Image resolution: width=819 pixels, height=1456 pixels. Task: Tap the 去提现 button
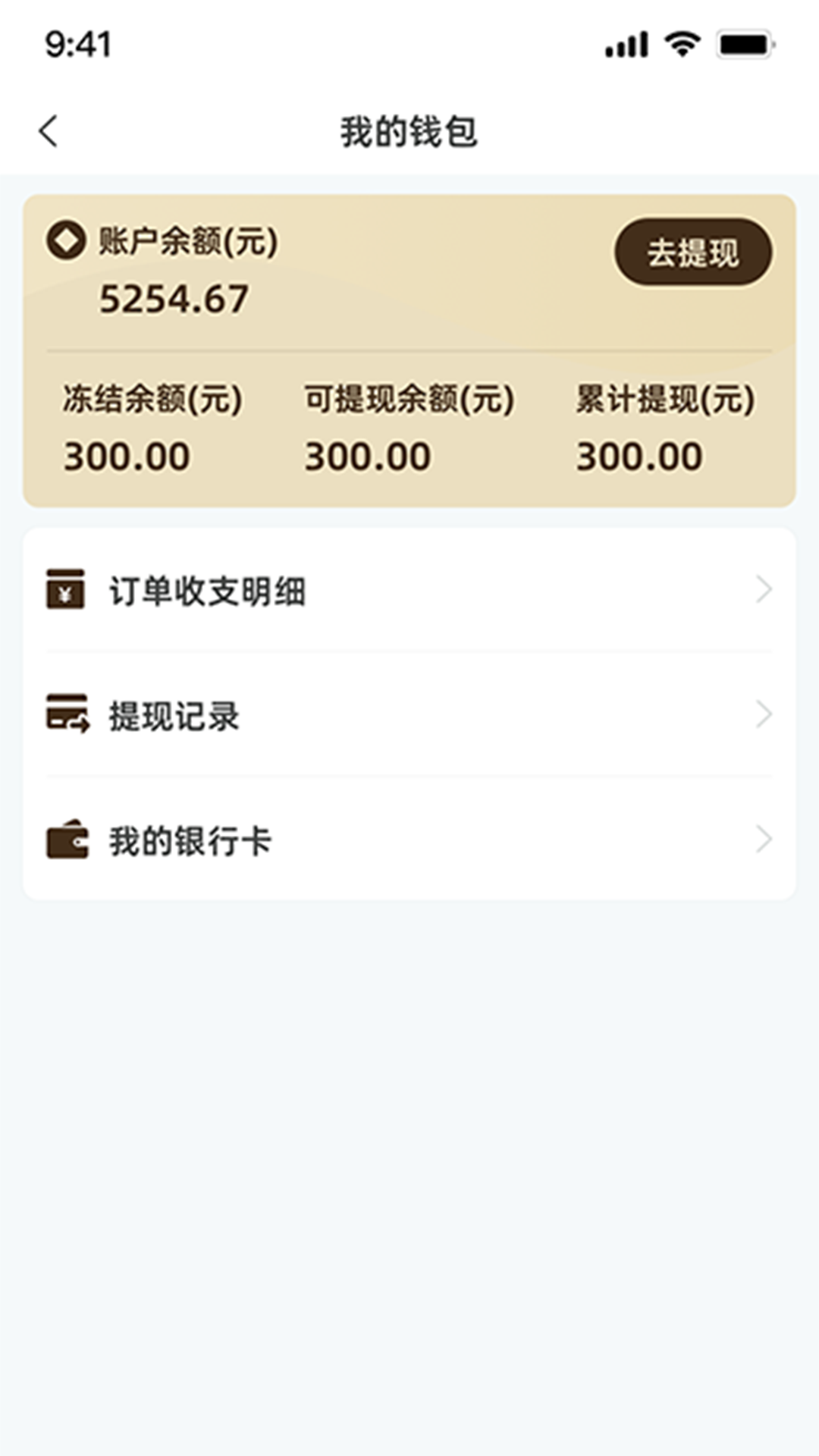(x=692, y=253)
